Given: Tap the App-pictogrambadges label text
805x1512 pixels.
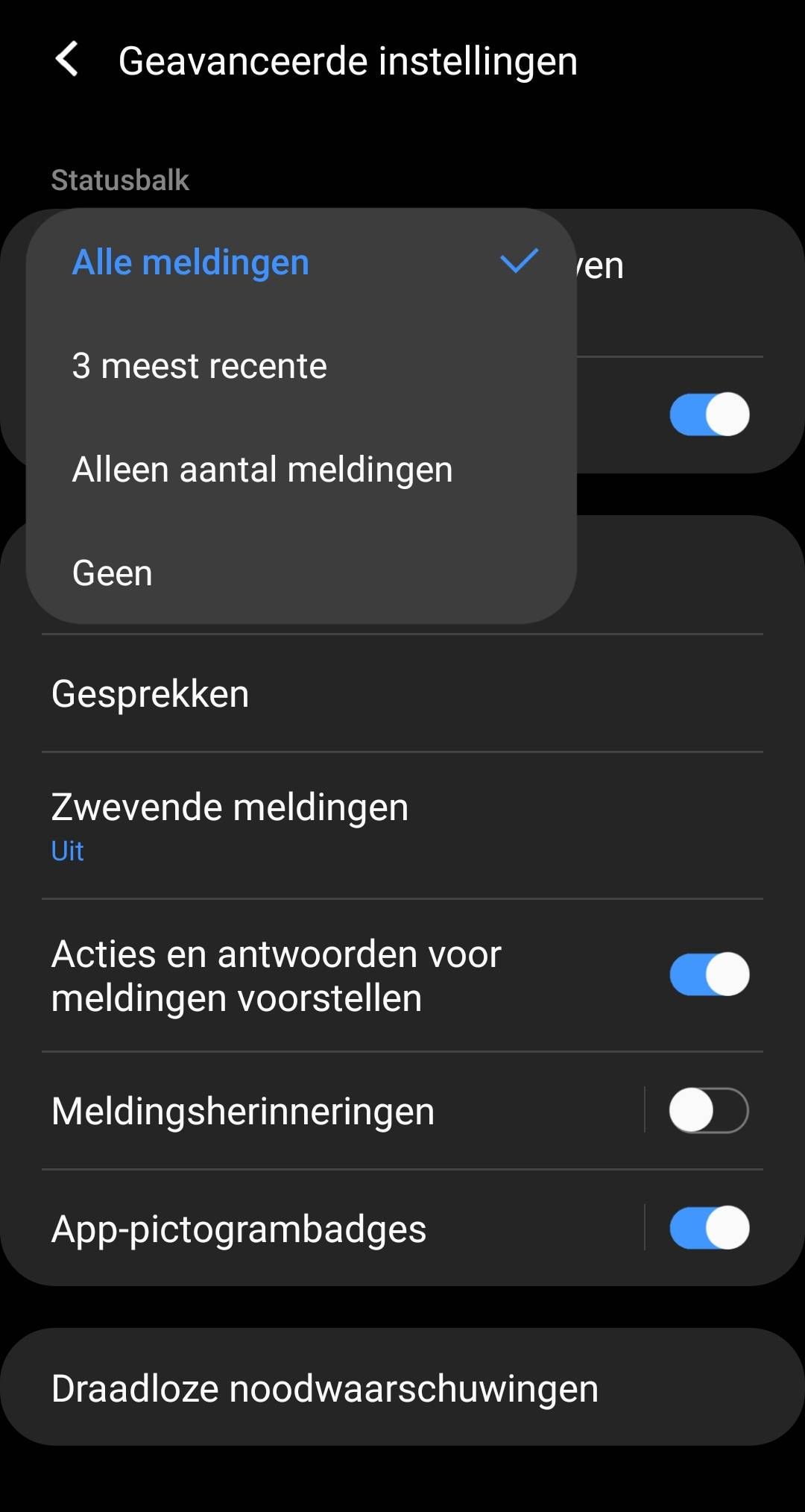Looking at the screenshot, I should 238,1229.
